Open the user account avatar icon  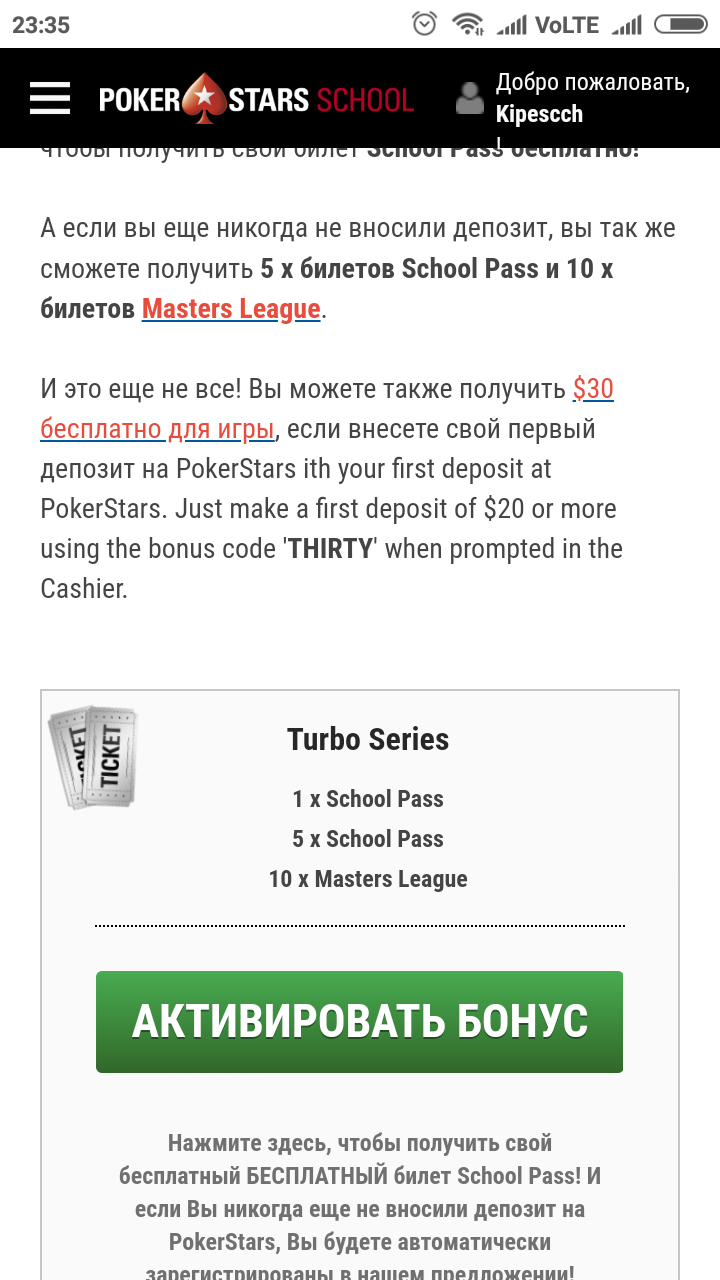[x=469, y=97]
